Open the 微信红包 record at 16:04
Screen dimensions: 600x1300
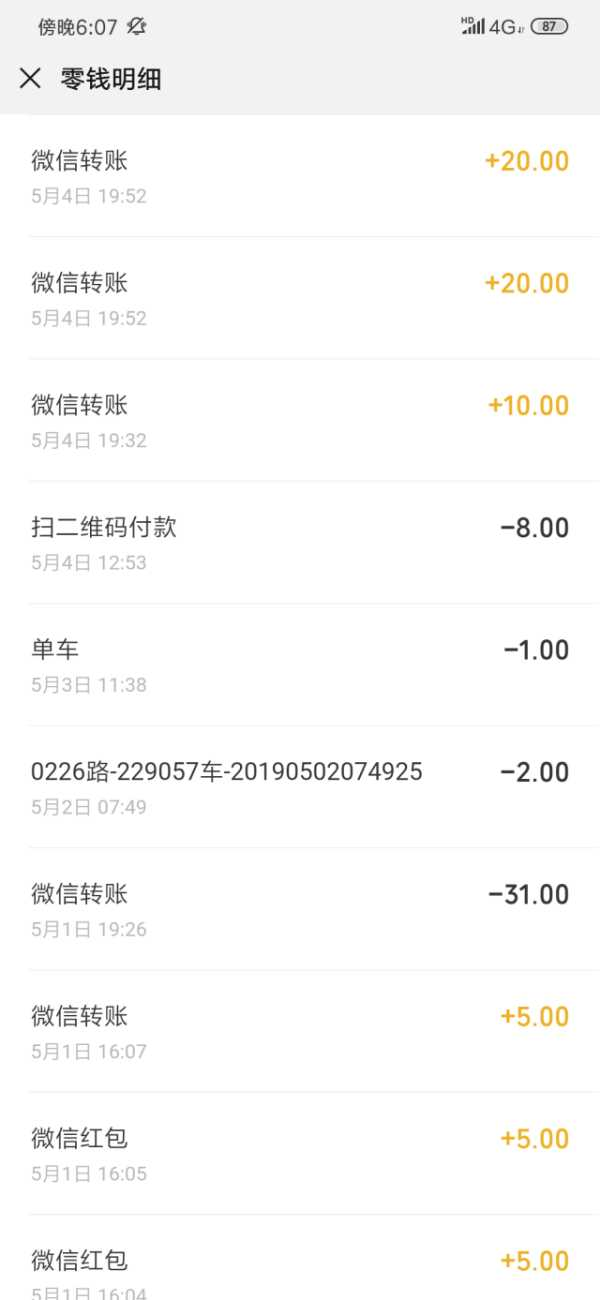[x=300, y=1257]
